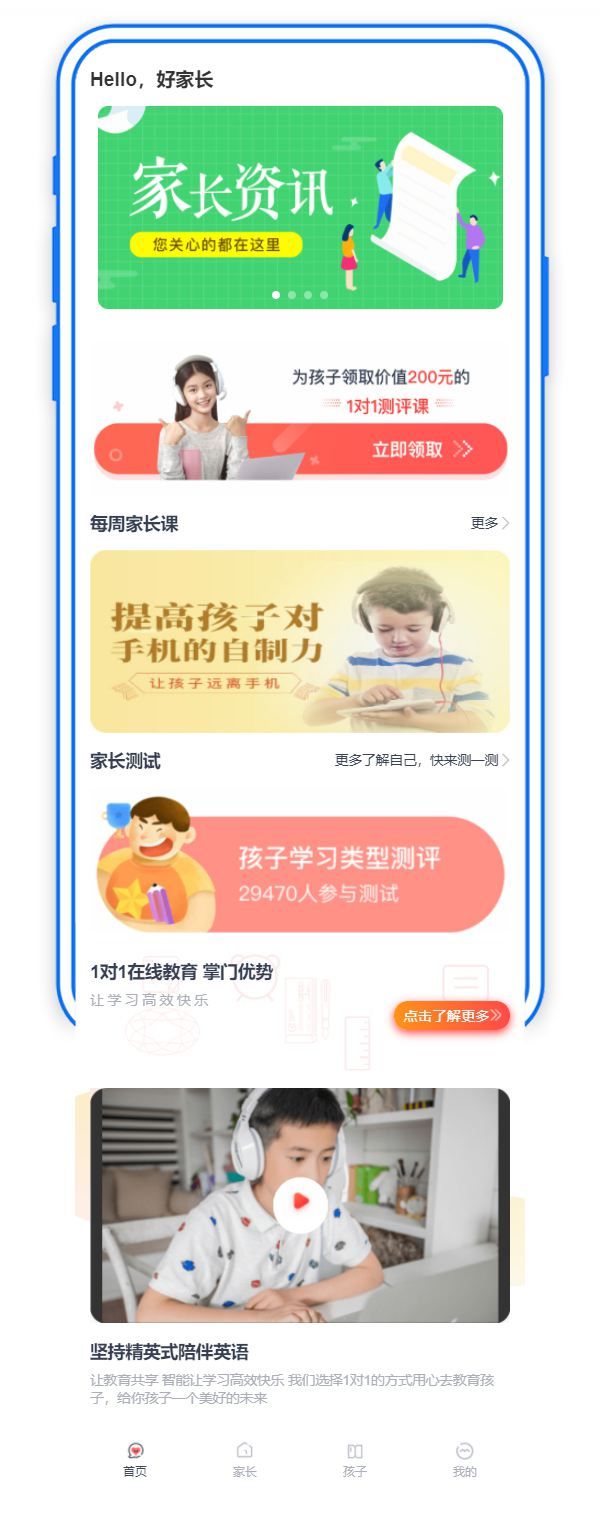Switch to the 首页 tab
Viewport: 600px width, 1537px height.
135,1460
